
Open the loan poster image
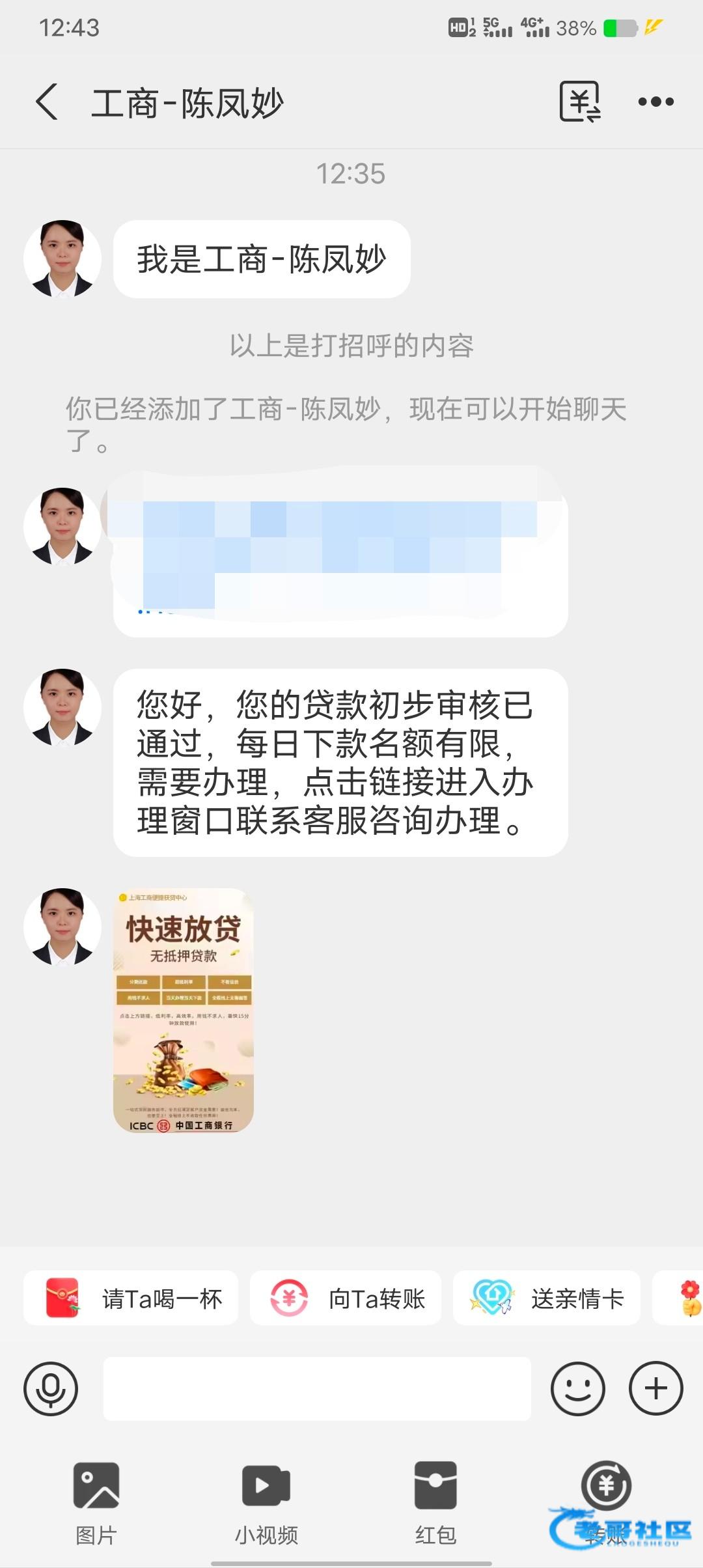click(184, 1010)
